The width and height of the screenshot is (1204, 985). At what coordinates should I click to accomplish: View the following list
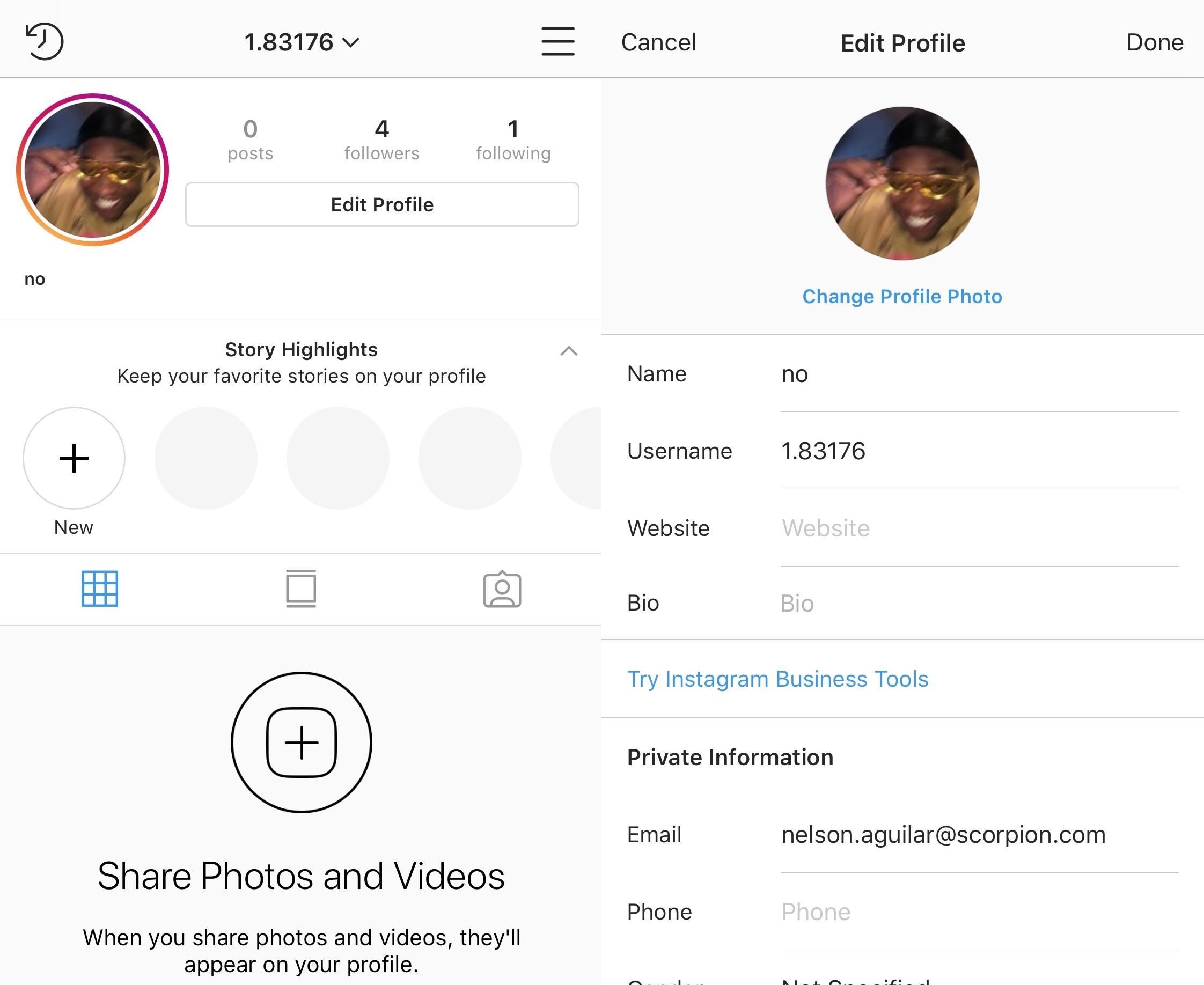(513, 140)
